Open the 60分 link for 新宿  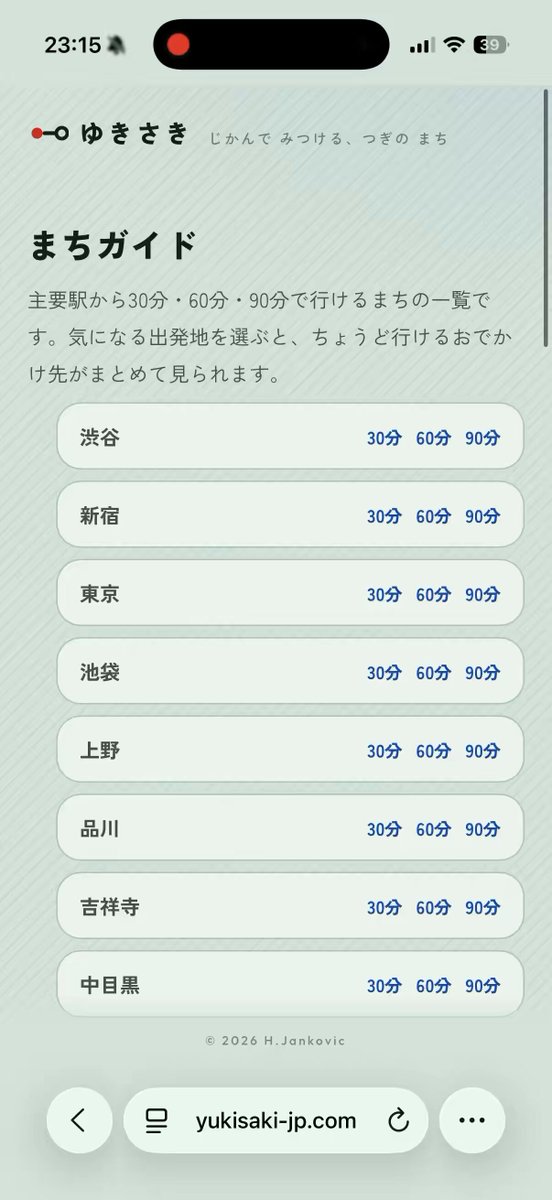[x=433, y=516]
